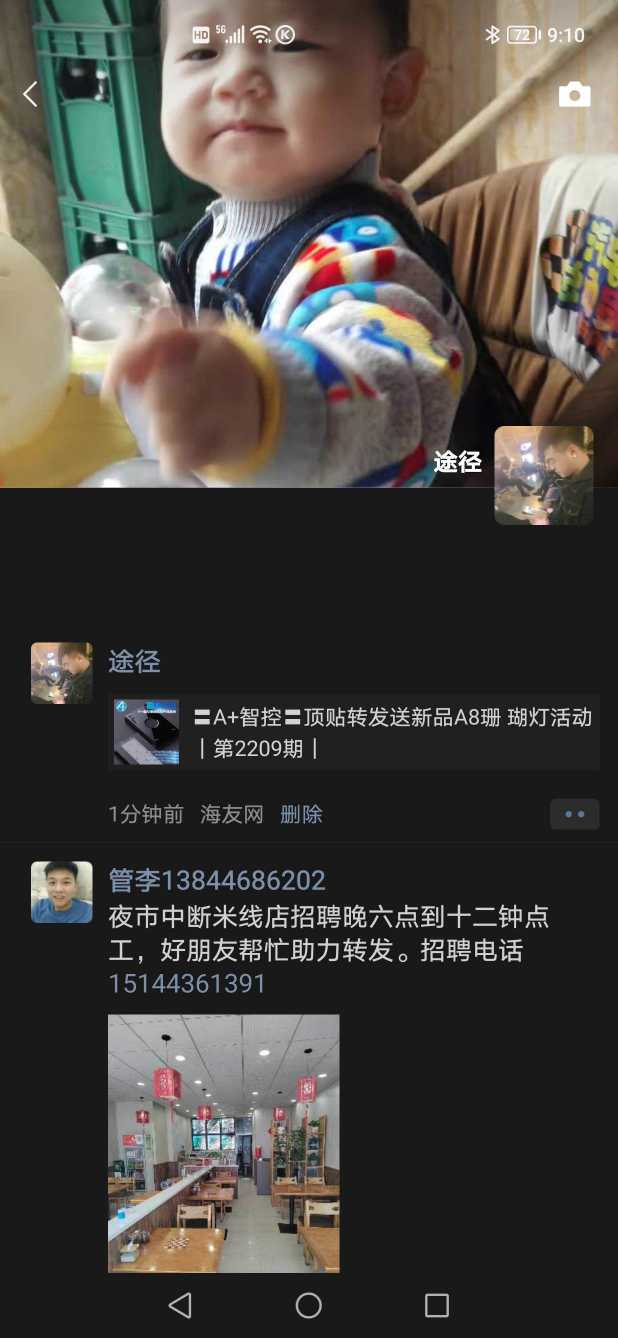Tap the system home button
Screen dimensions: 618x1338
point(309,1304)
